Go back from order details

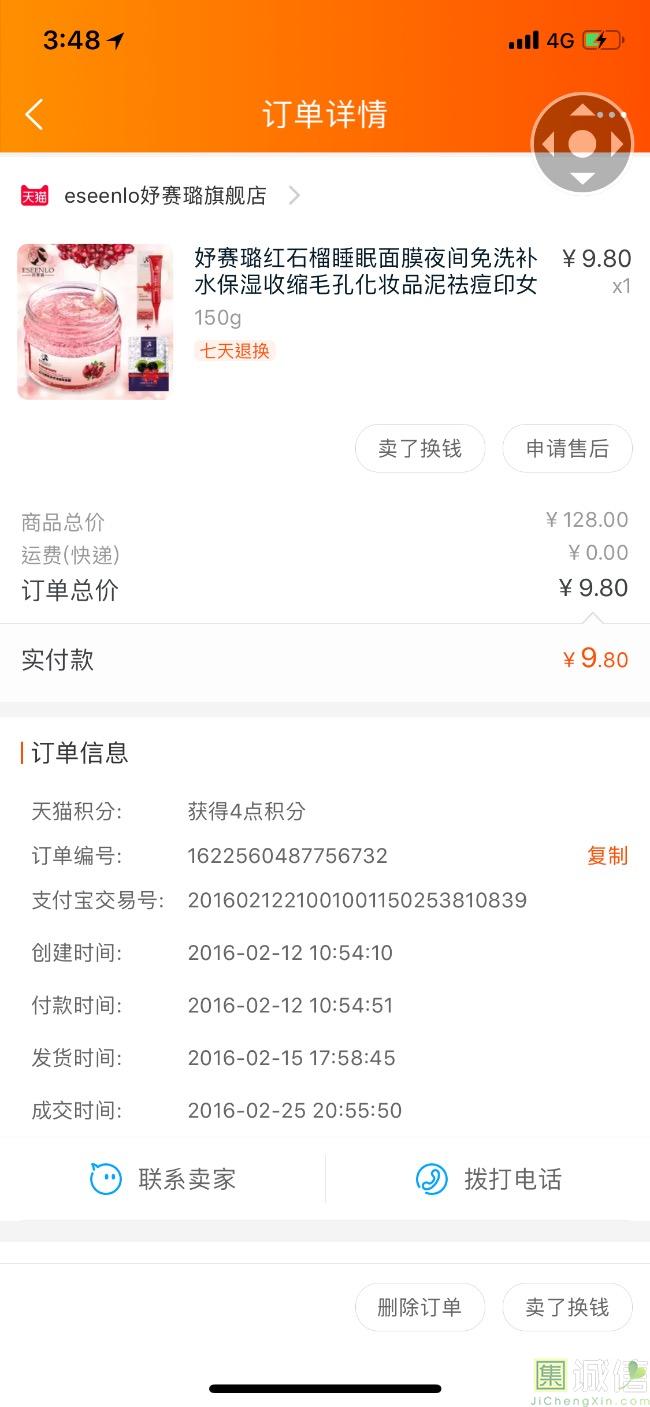point(35,114)
